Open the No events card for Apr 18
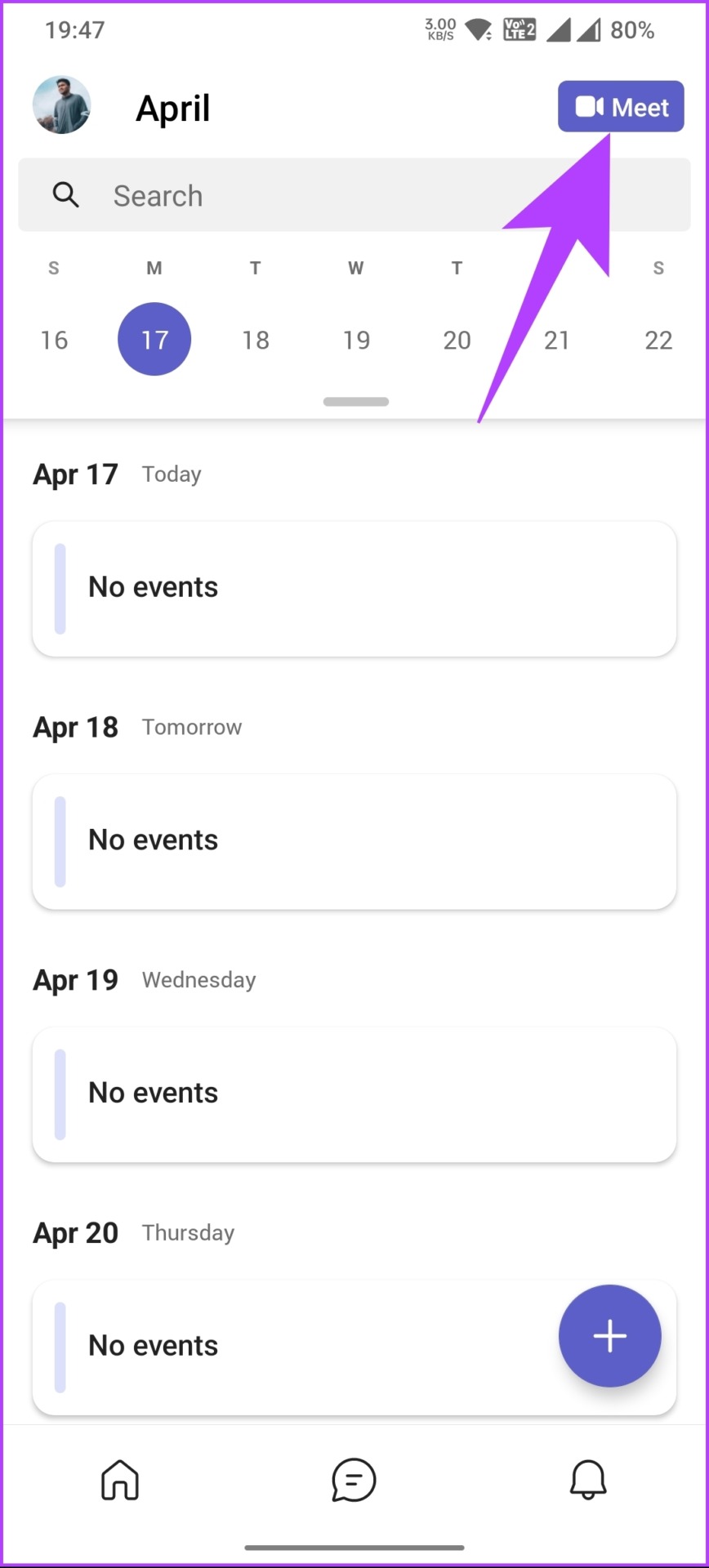This screenshot has height=1568, width=709. click(354, 842)
